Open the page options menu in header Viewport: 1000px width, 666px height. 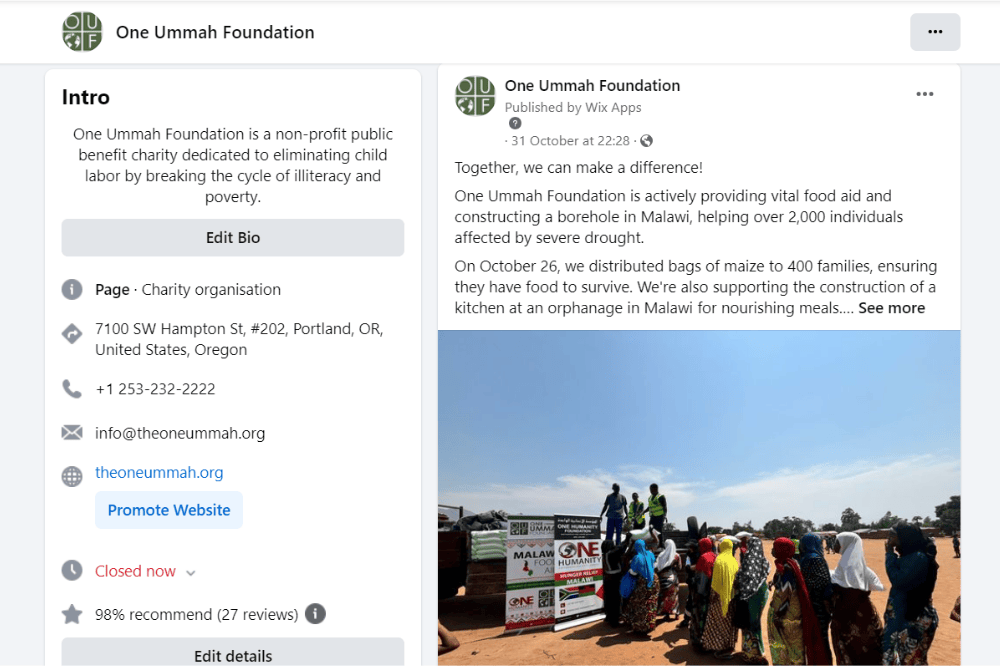pyautogui.click(x=934, y=32)
